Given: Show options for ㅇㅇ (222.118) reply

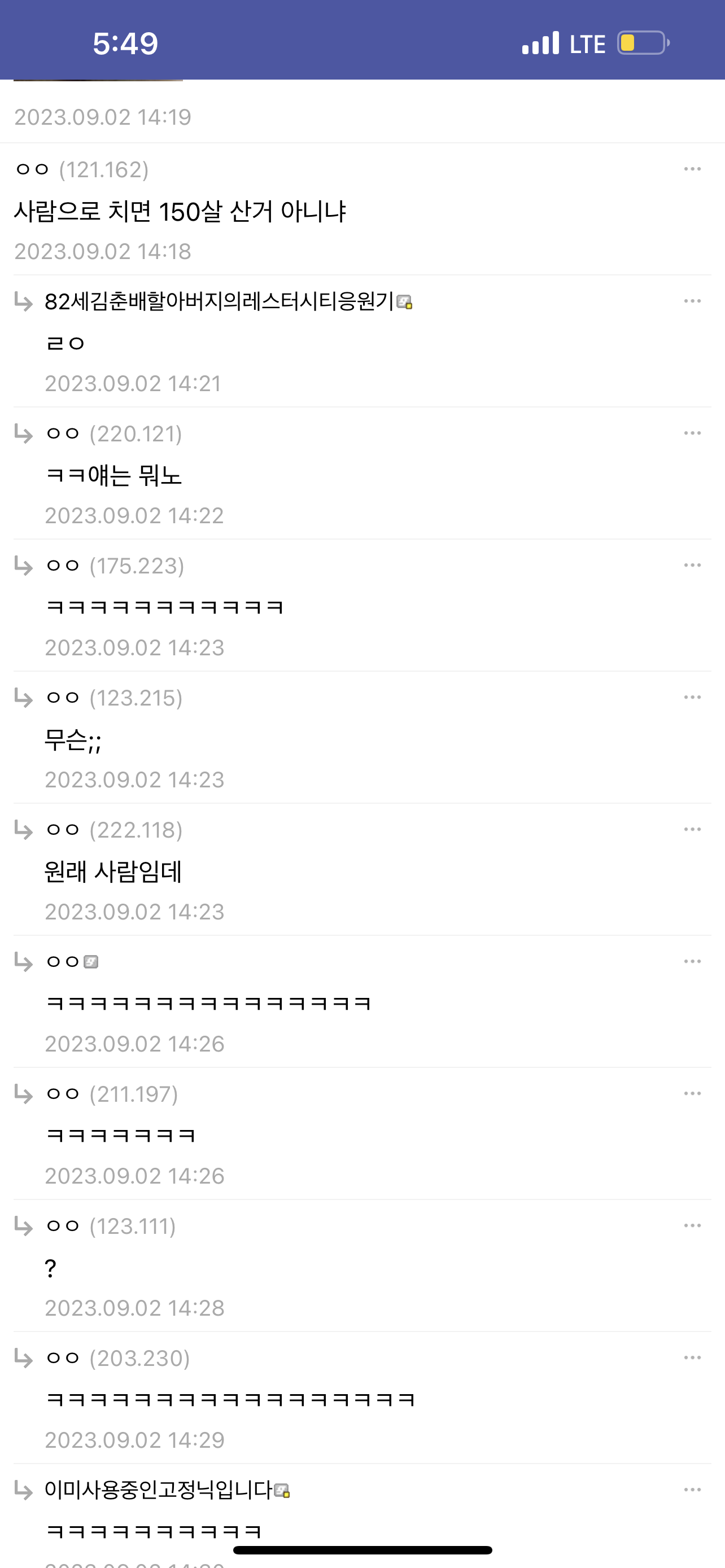Looking at the screenshot, I should (x=692, y=830).
